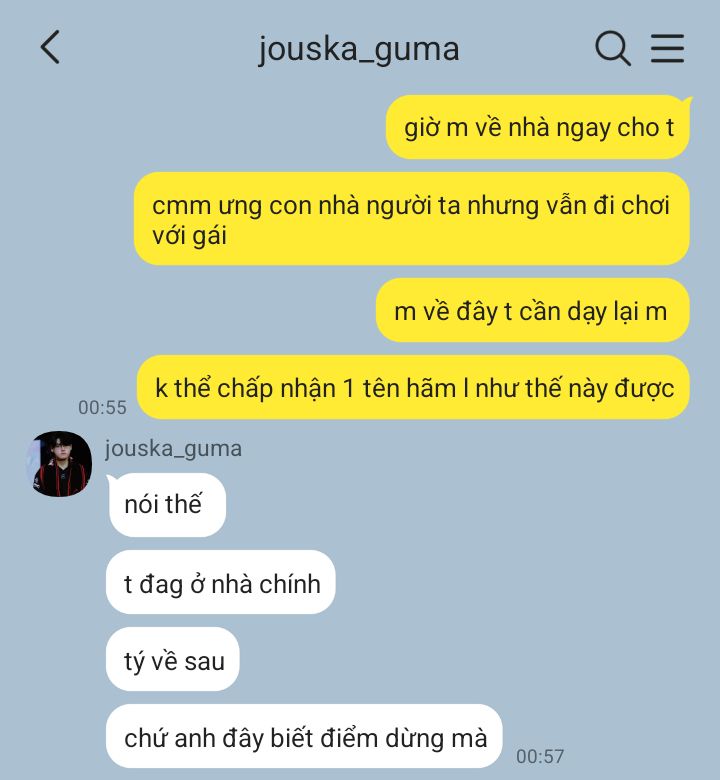Viewport: 720px width, 780px height.
Task: Go back from jouska_guma chat
Action: (x=50, y=47)
